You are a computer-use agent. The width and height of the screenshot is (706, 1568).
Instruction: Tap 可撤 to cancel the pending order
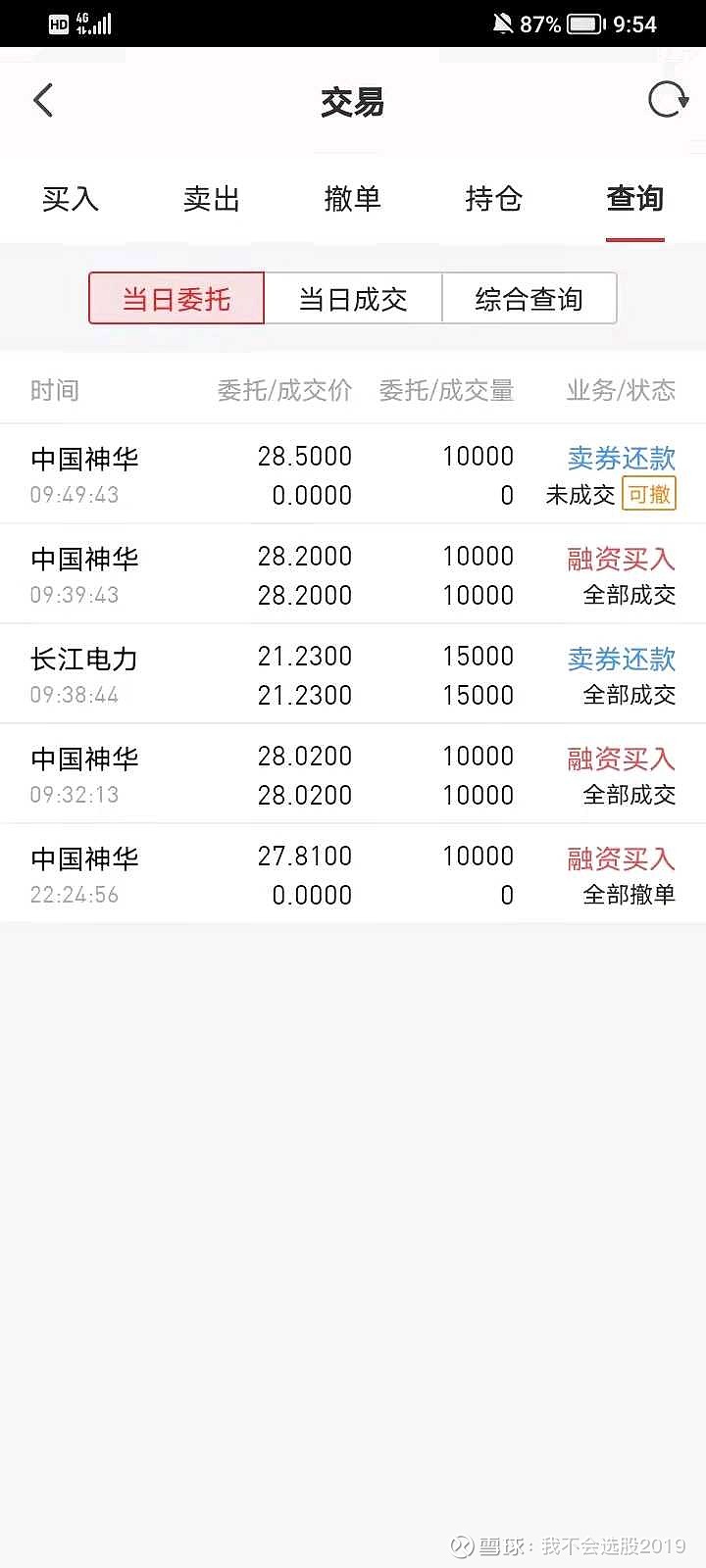click(649, 494)
